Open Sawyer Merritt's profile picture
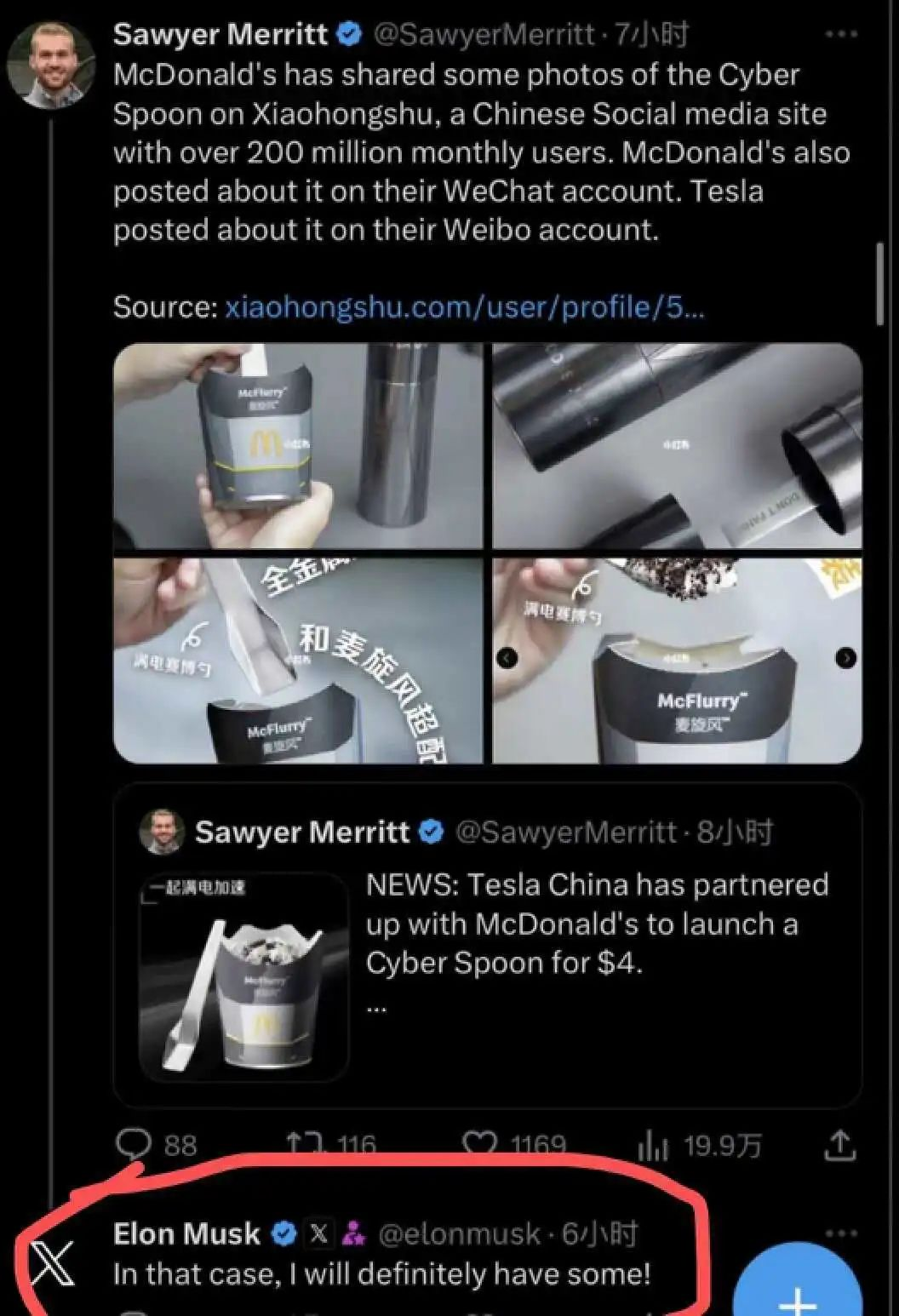The image size is (899, 1316). point(50,66)
